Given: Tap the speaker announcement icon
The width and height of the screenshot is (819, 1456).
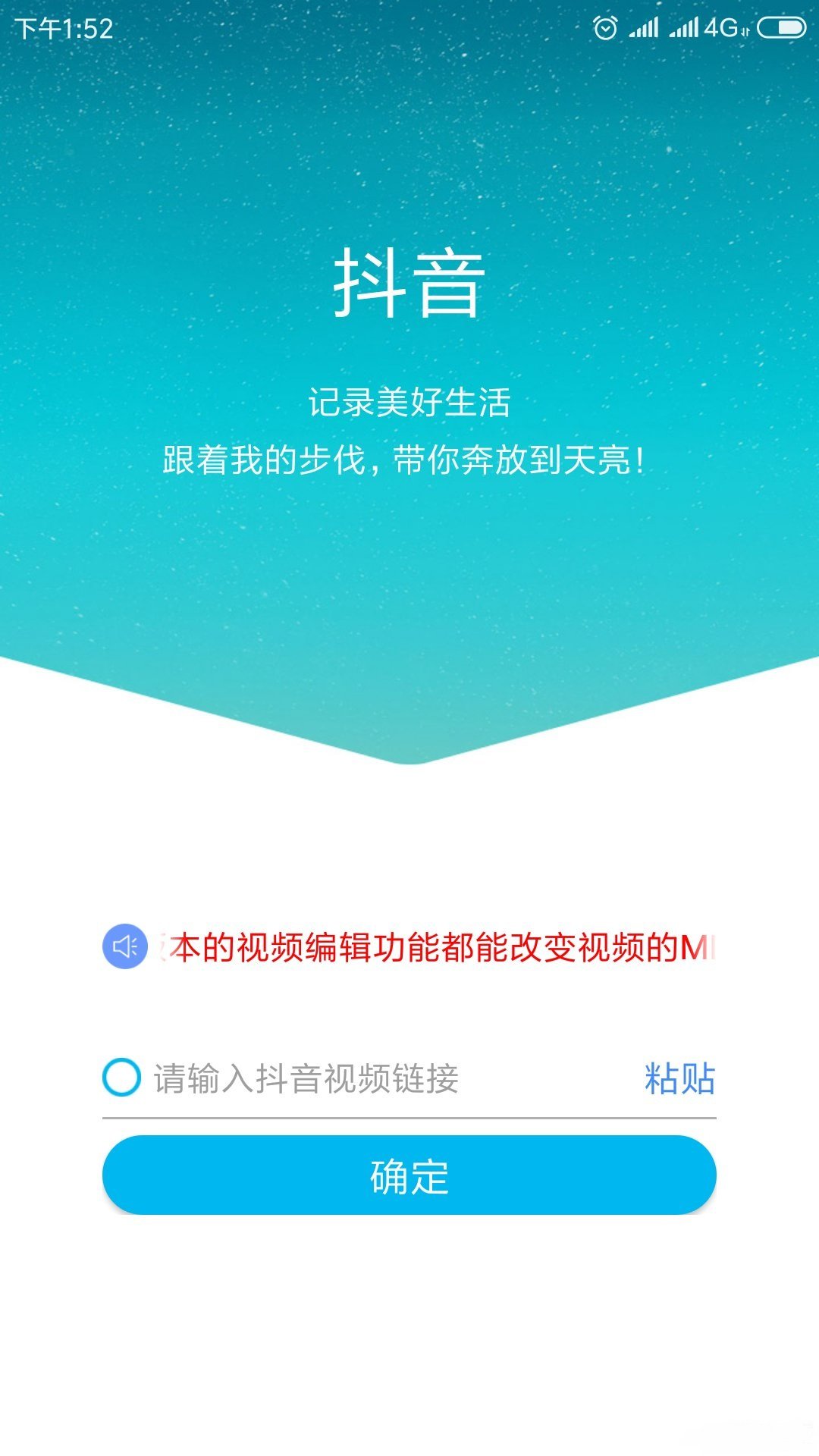Looking at the screenshot, I should (125, 946).
